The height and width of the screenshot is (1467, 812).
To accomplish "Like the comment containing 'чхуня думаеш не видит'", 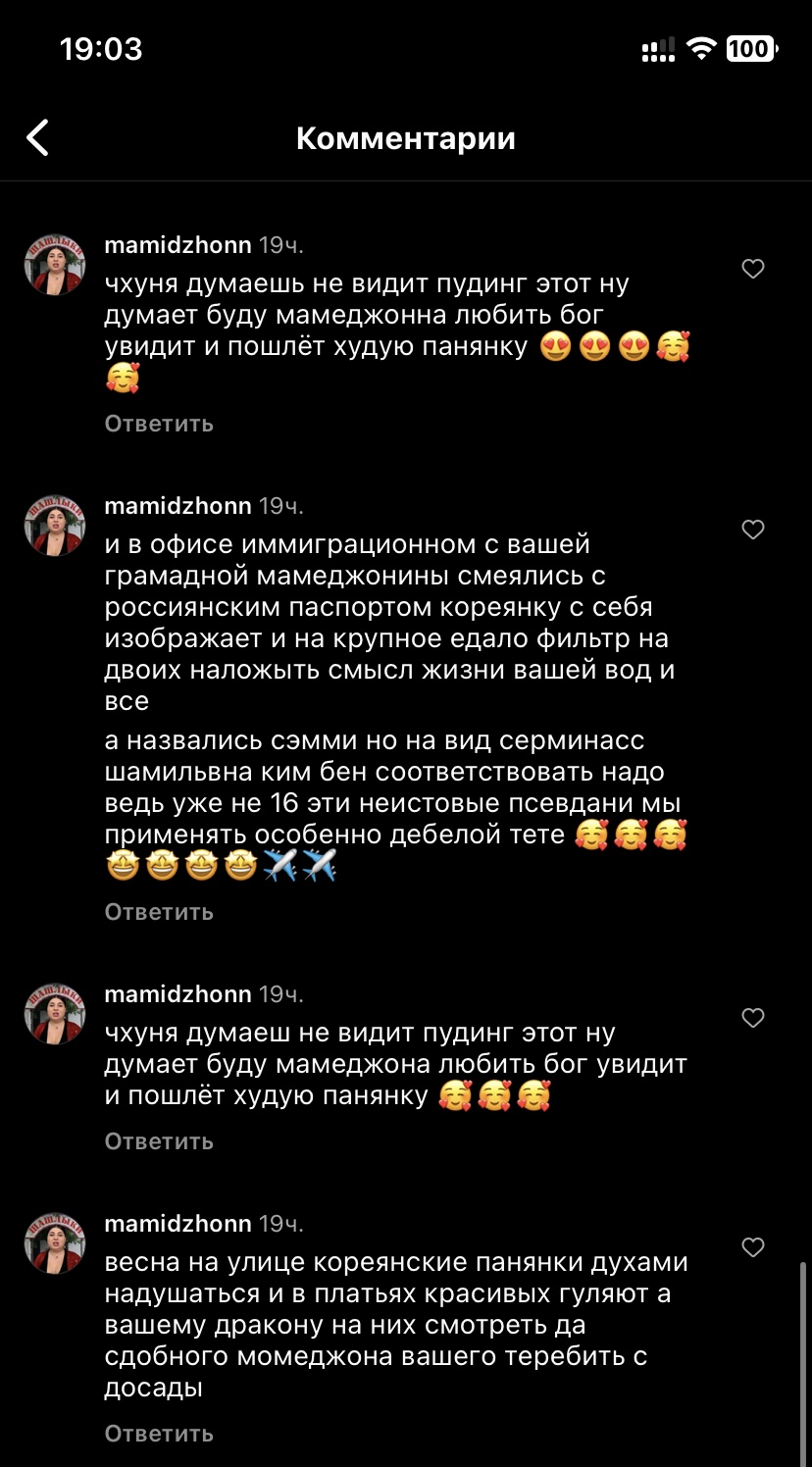I will [752, 1018].
